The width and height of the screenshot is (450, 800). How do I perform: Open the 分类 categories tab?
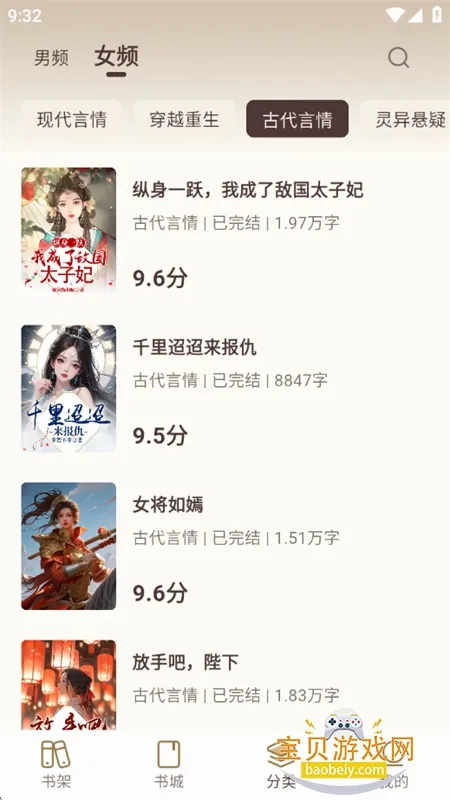point(281,764)
